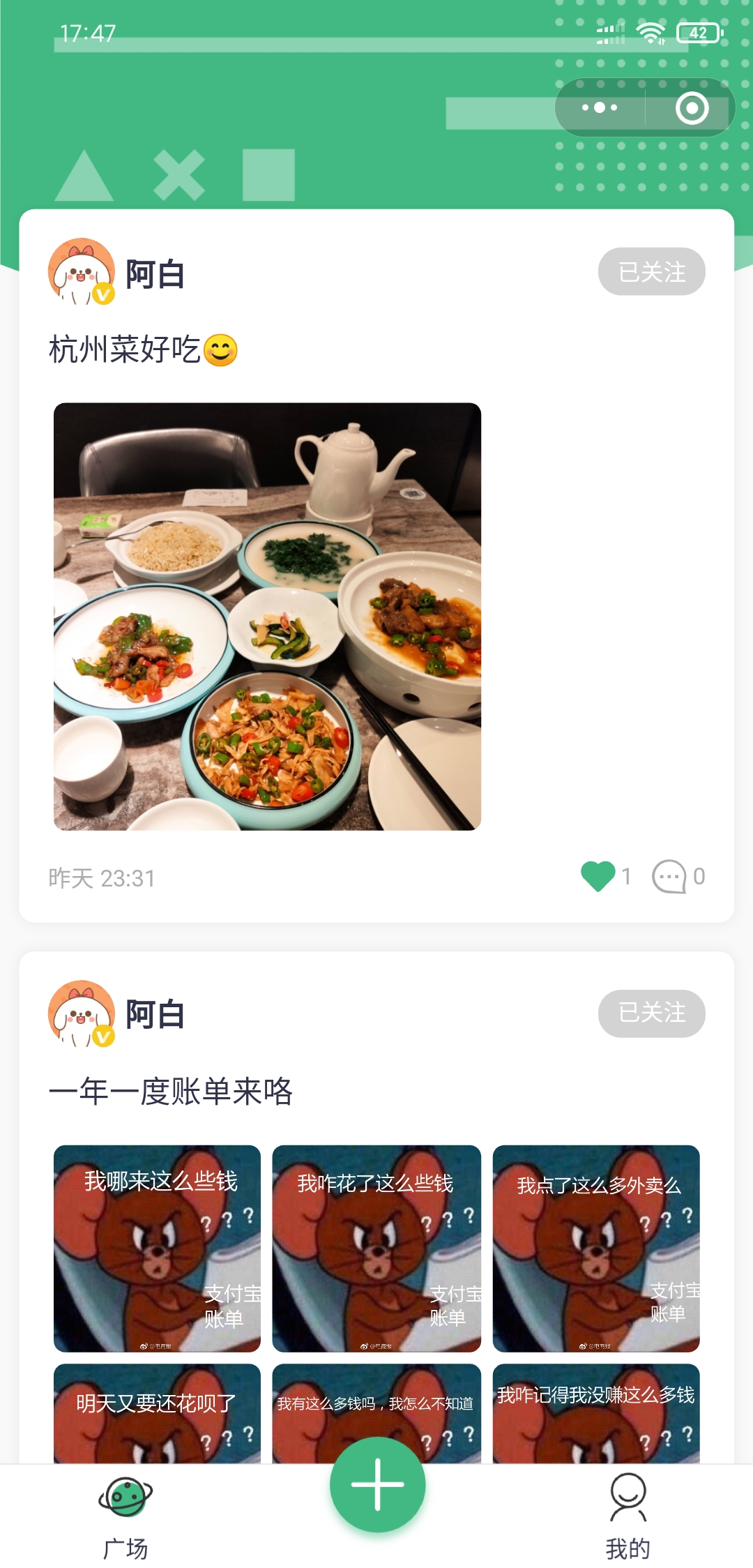Open 阿白's avatar on 杭州菜好吃 post
753x1568 pixels.
click(81, 272)
